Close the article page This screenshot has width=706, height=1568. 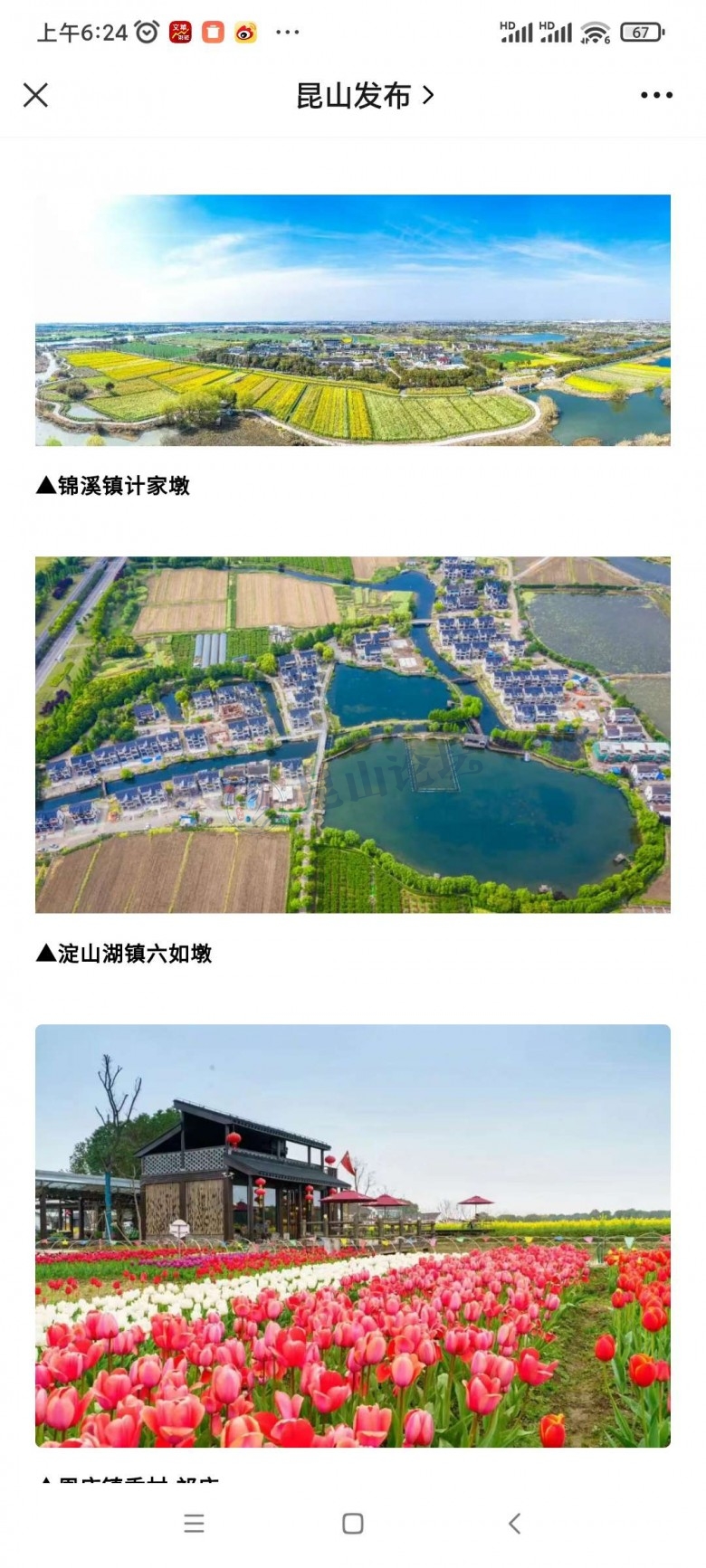[35, 95]
